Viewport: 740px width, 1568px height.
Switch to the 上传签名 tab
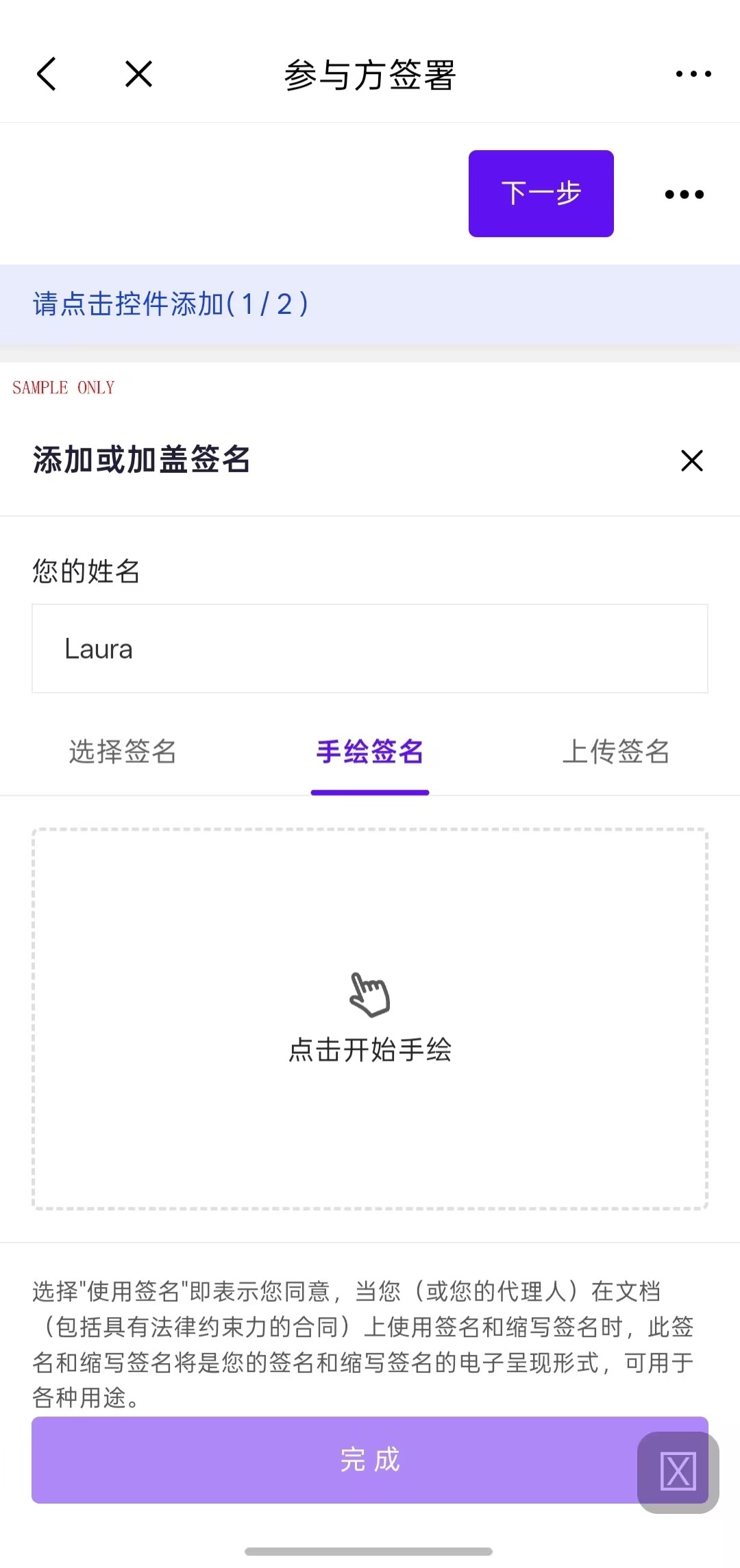[x=616, y=752]
